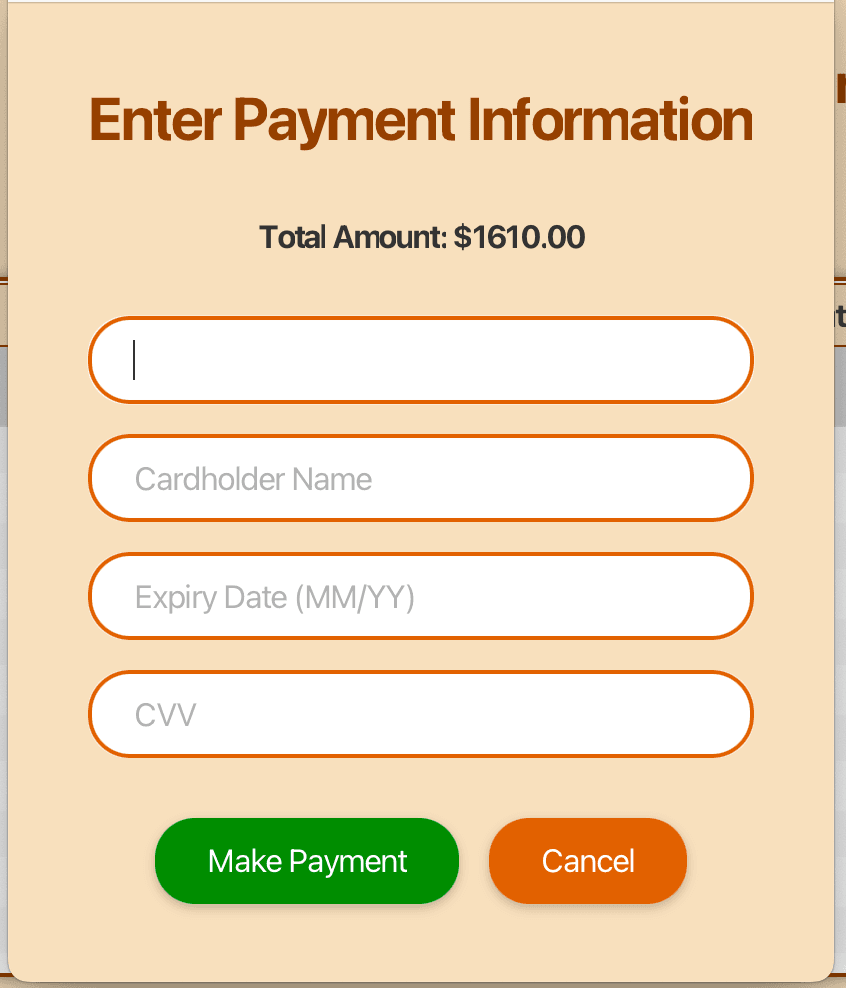846x988 pixels.
Task: Submit with the Make Payment button
Action: click(x=307, y=861)
